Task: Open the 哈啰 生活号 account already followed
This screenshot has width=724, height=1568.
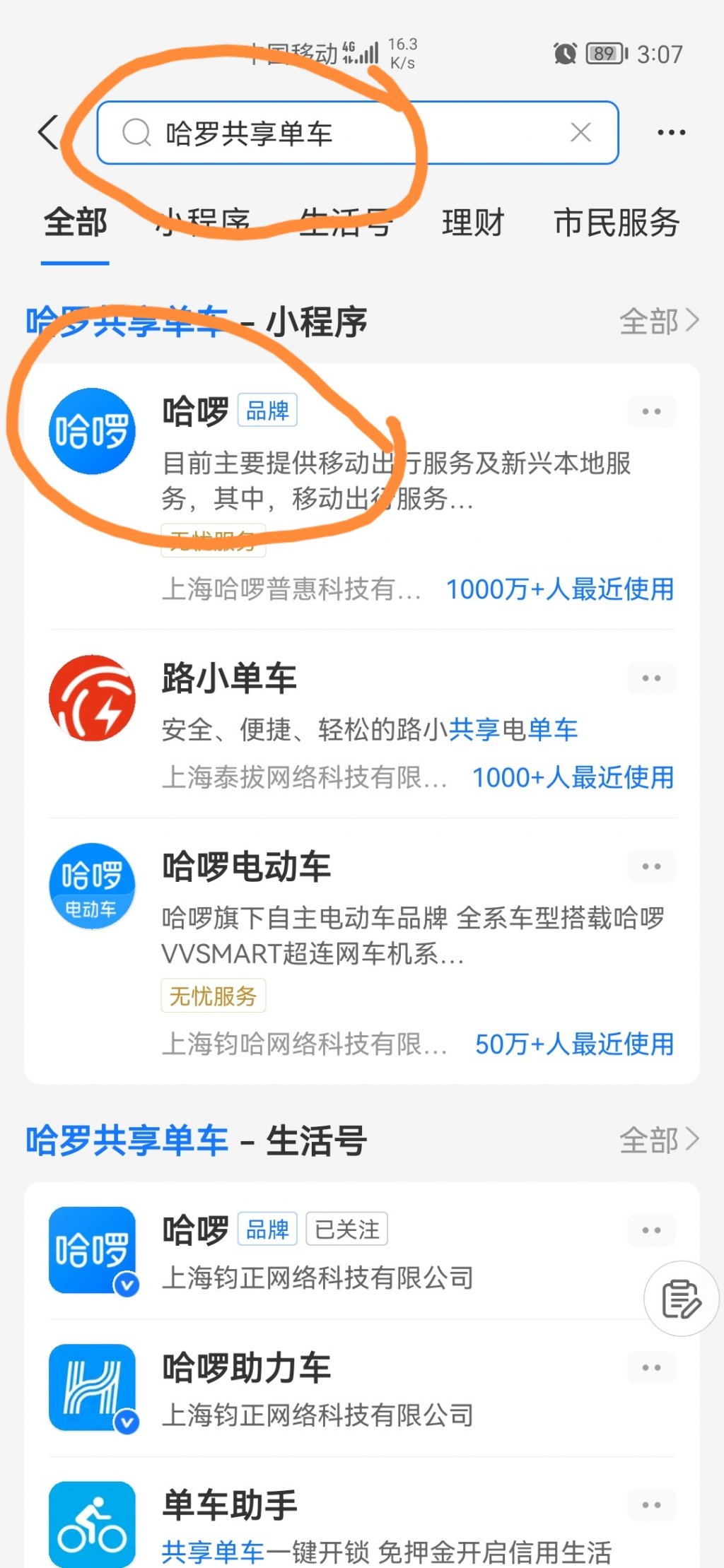Action: point(318,1251)
